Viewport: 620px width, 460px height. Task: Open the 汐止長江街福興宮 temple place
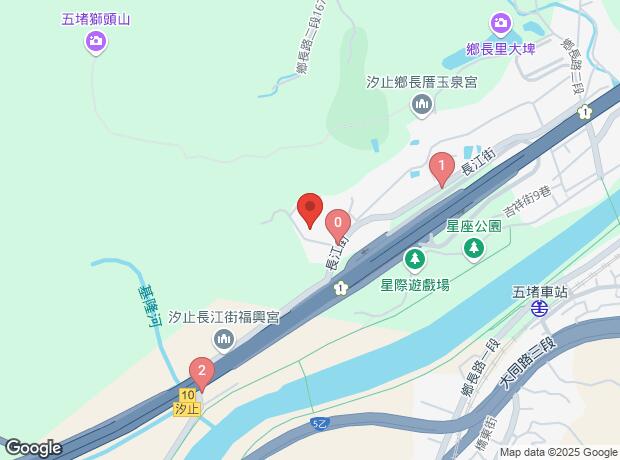click(223, 340)
